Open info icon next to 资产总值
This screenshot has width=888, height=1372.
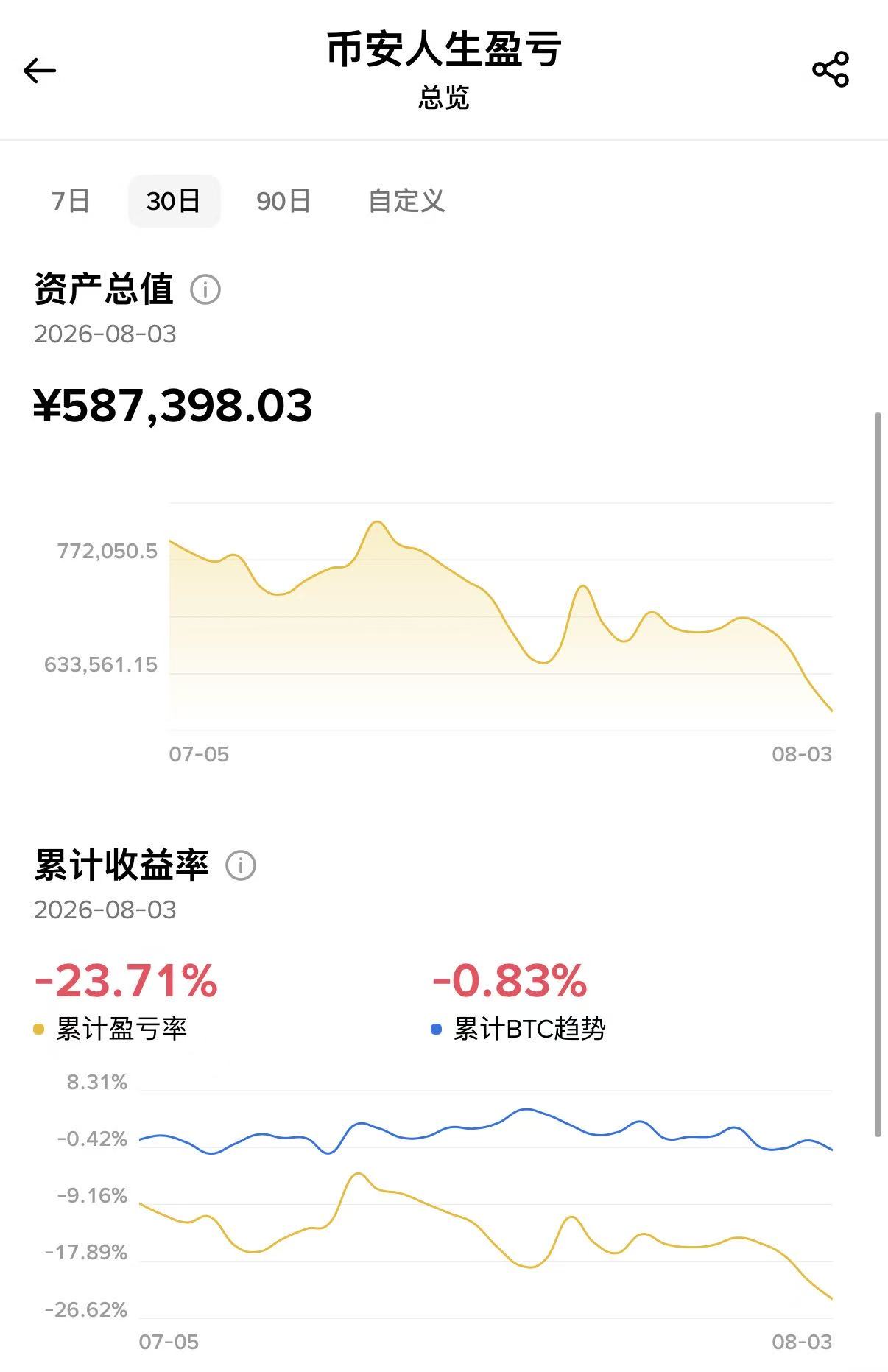click(x=205, y=289)
